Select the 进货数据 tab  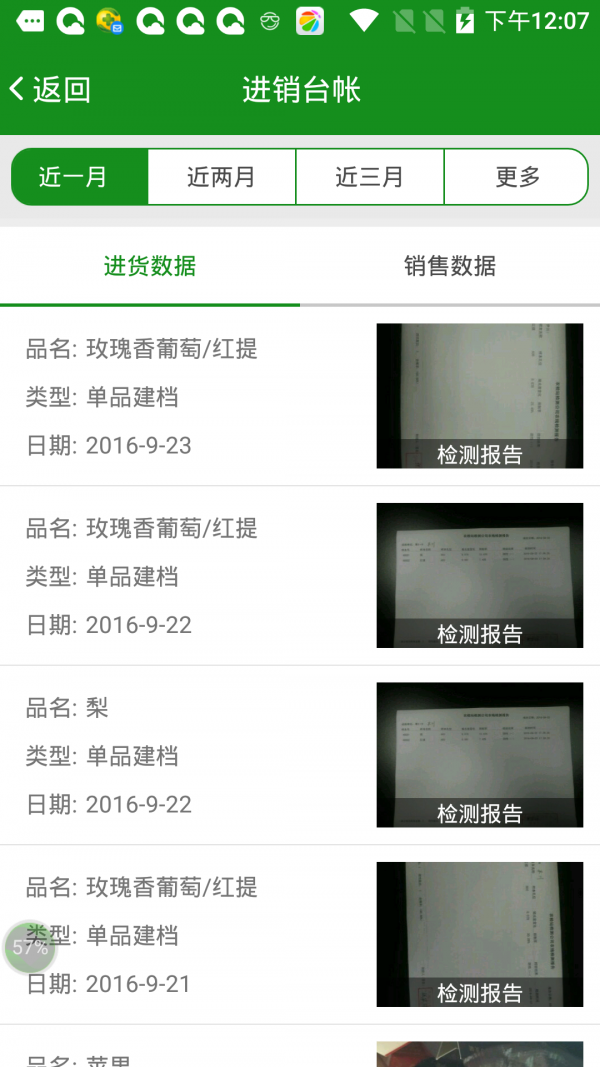[x=150, y=266]
